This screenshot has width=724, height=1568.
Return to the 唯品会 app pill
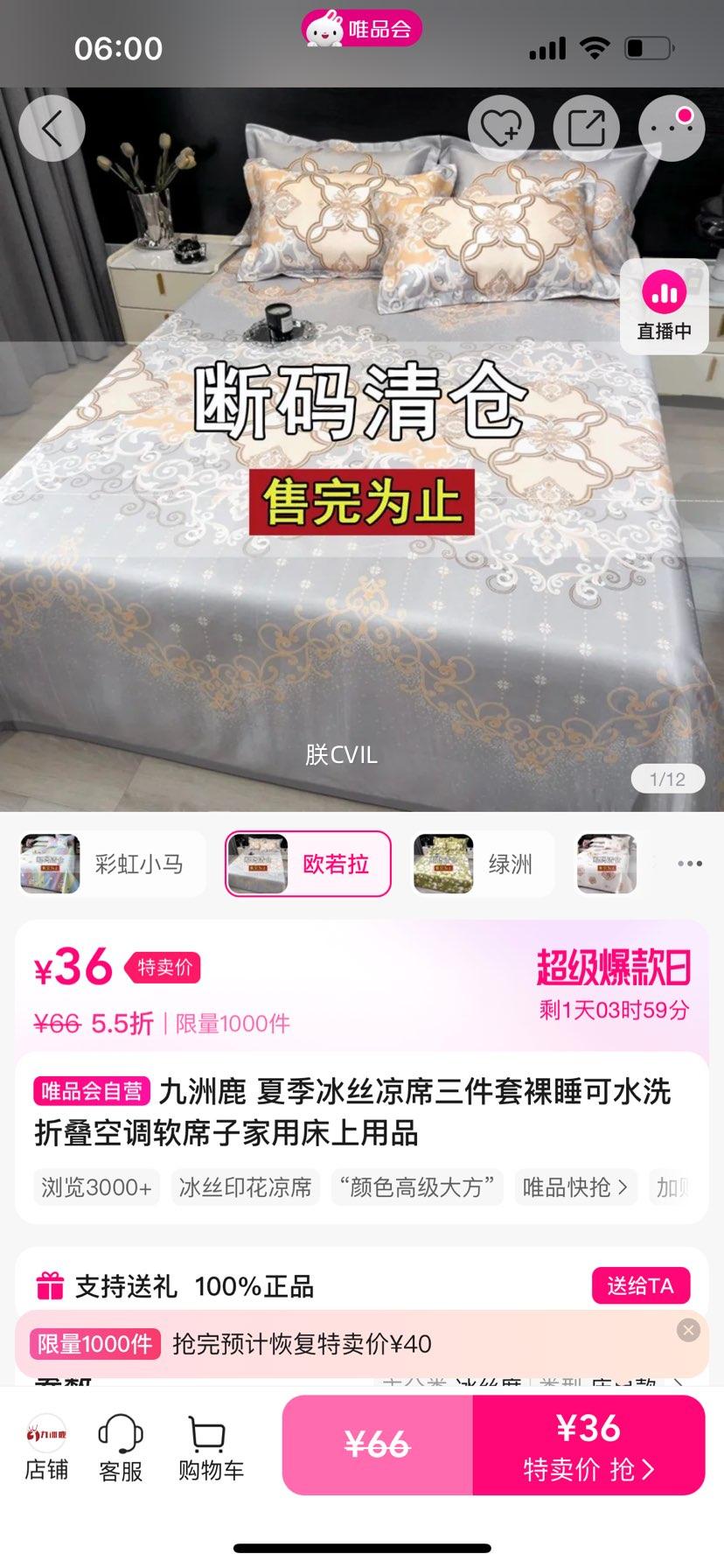362,29
